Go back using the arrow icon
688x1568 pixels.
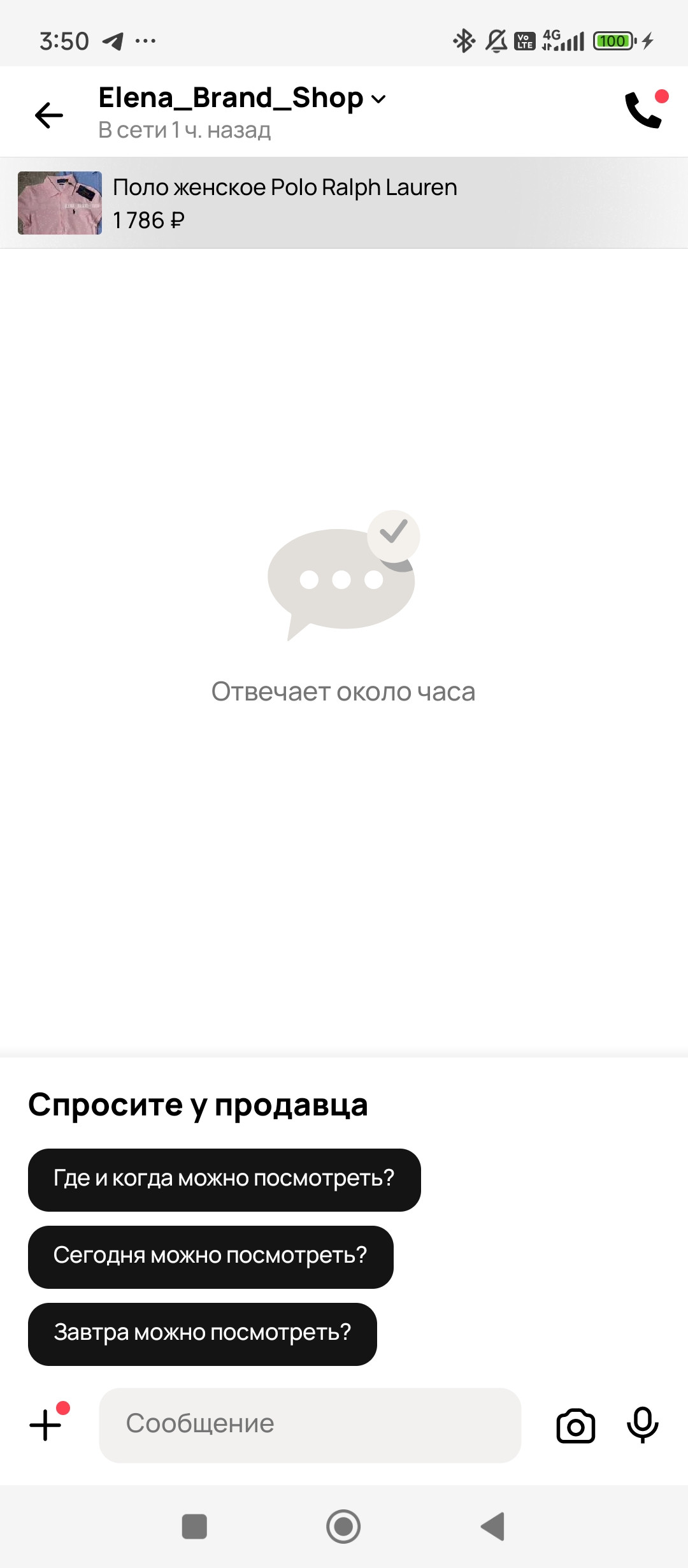point(49,115)
